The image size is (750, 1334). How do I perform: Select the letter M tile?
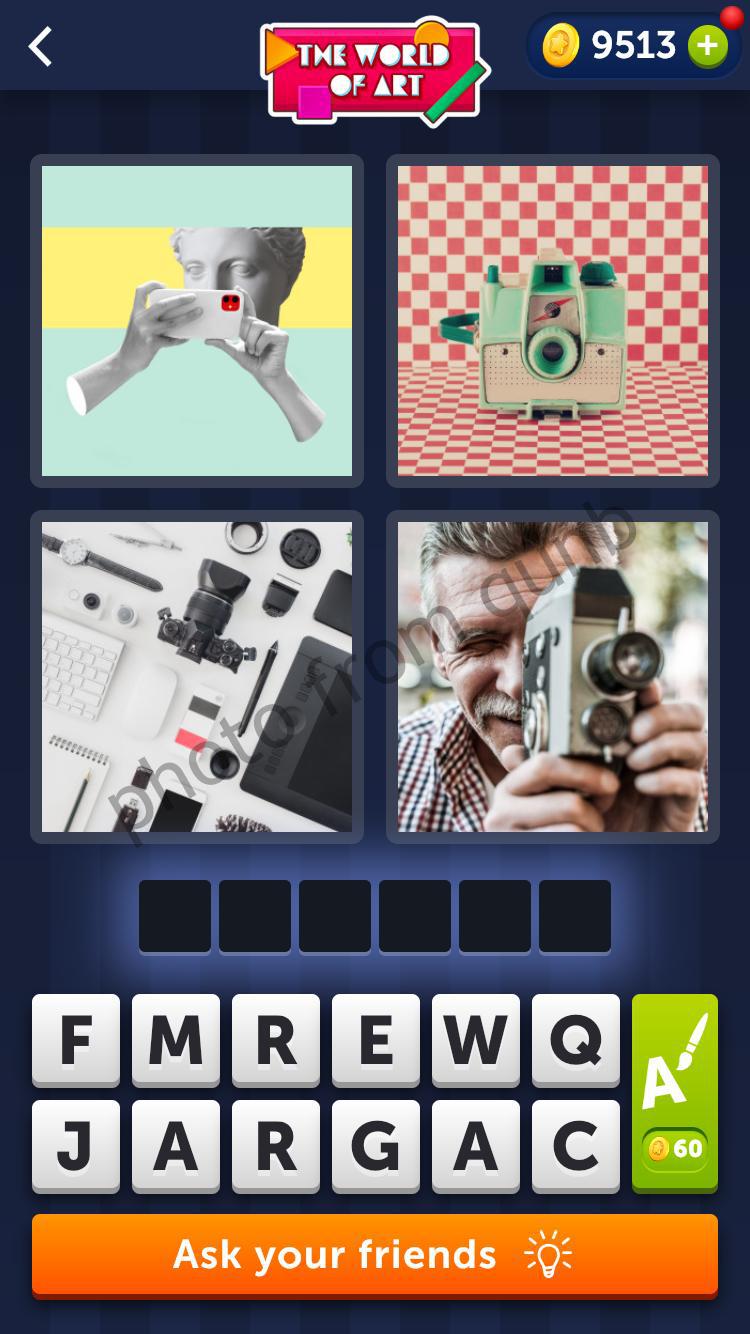point(176,1040)
